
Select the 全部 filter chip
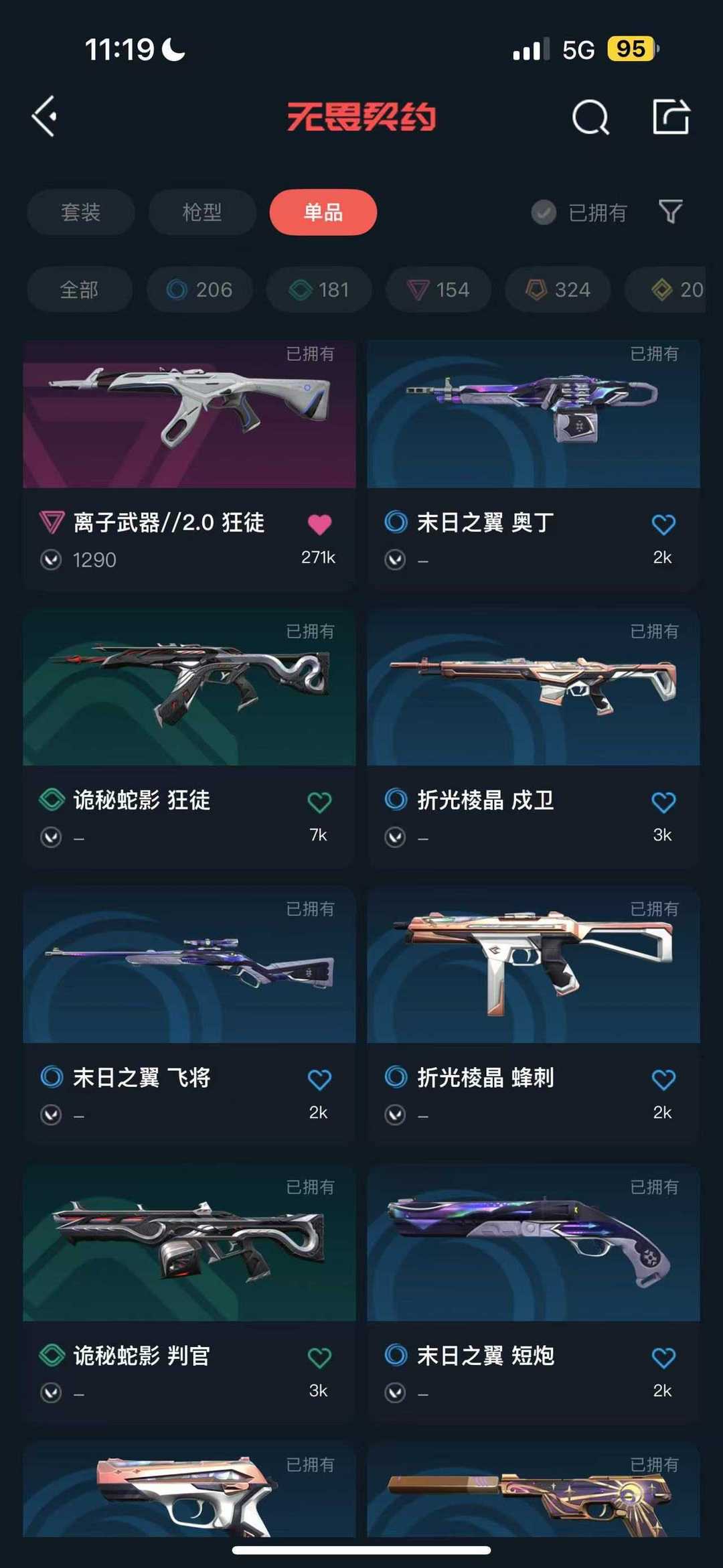(x=80, y=289)
